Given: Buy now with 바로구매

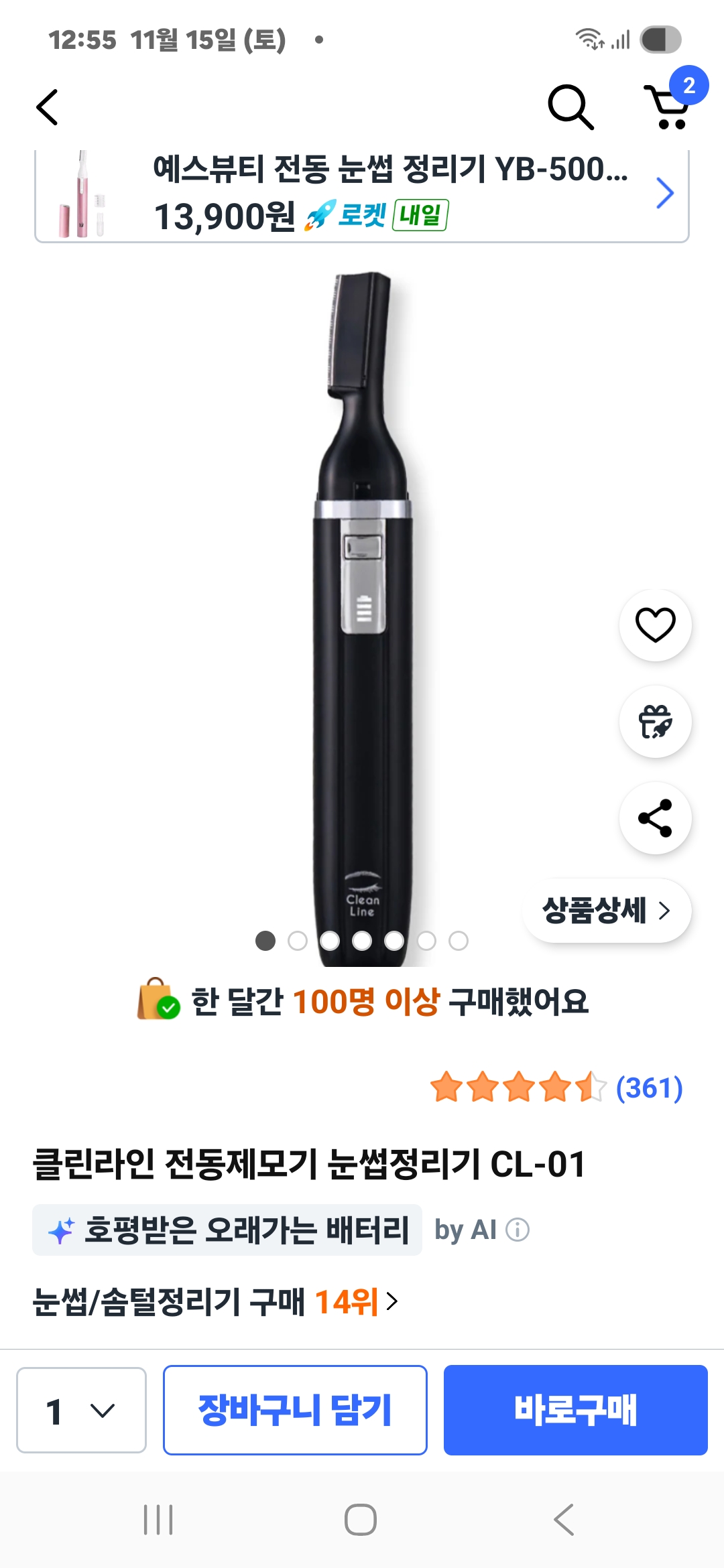Looking at the screenshot, I should click(x=575, y=1410).
